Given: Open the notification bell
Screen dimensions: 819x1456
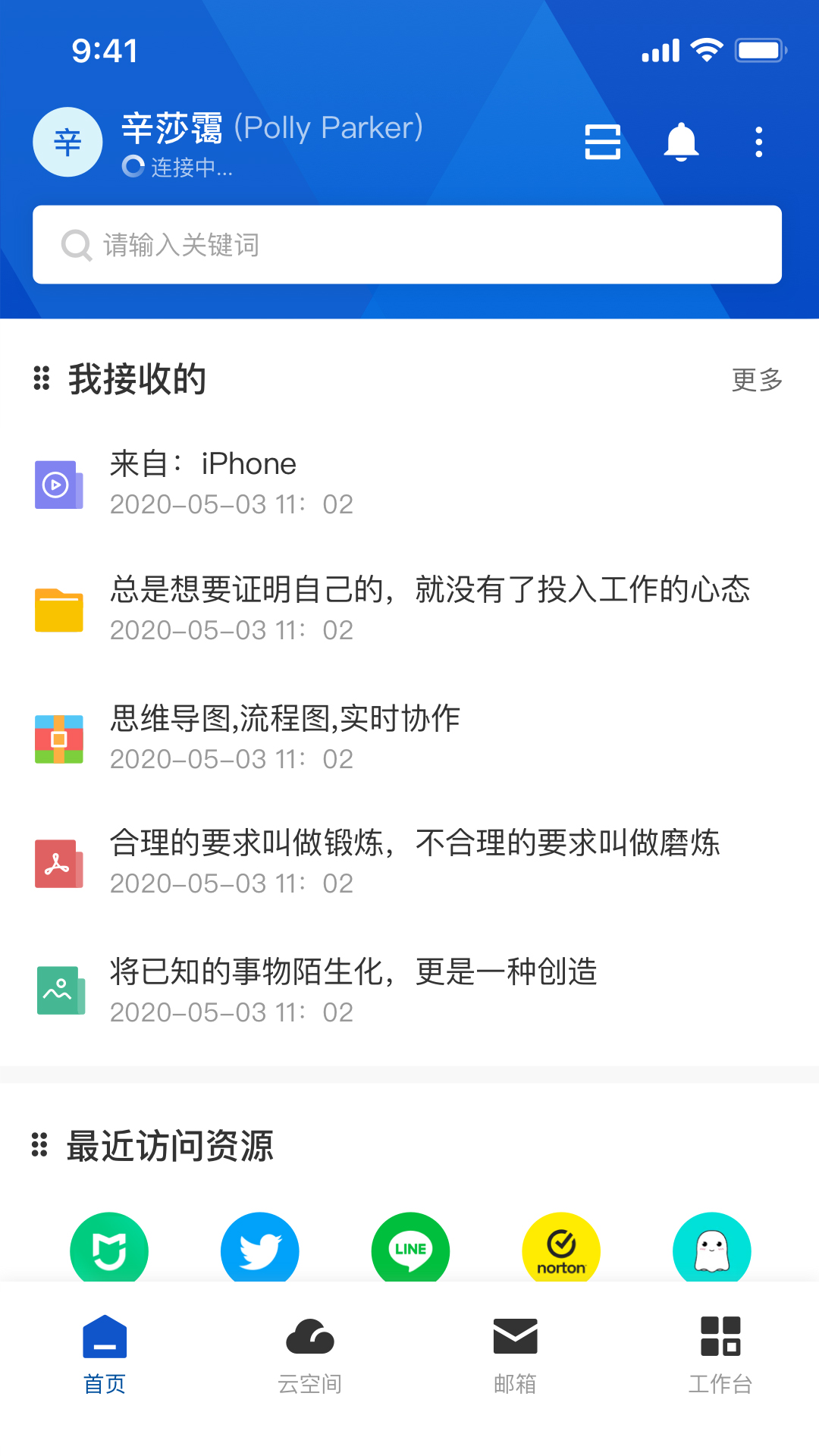Looking at the screenshot, I should click(x=681, y=142).
